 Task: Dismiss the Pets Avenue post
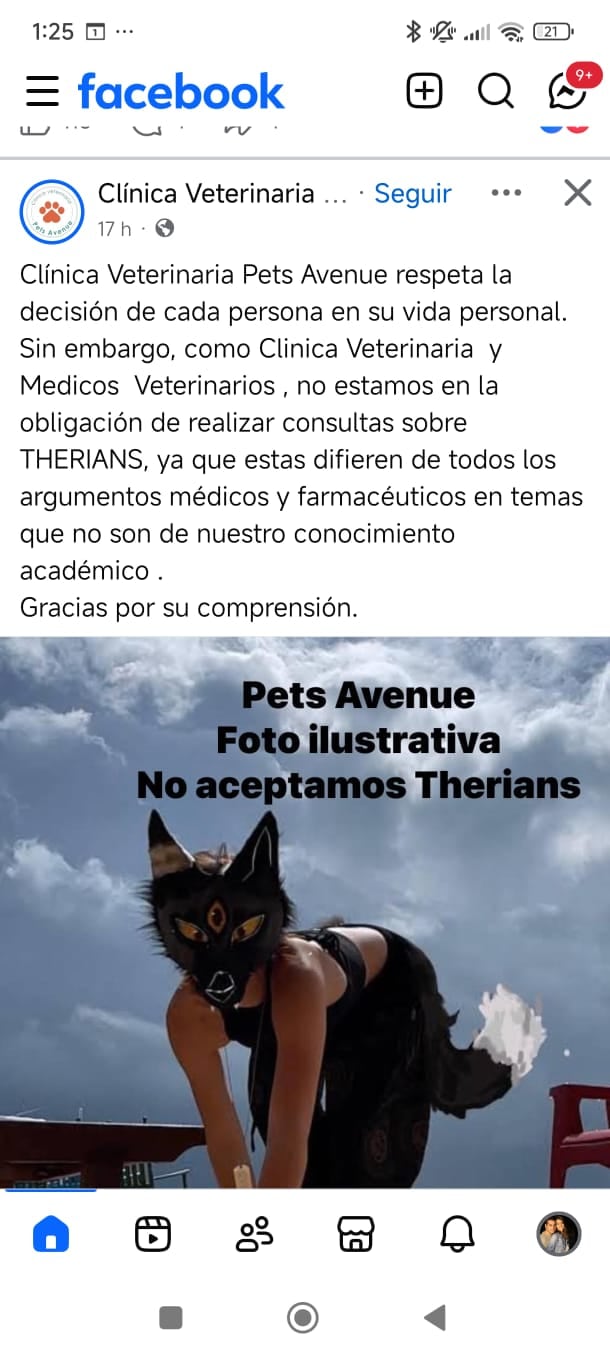[578, 193]
